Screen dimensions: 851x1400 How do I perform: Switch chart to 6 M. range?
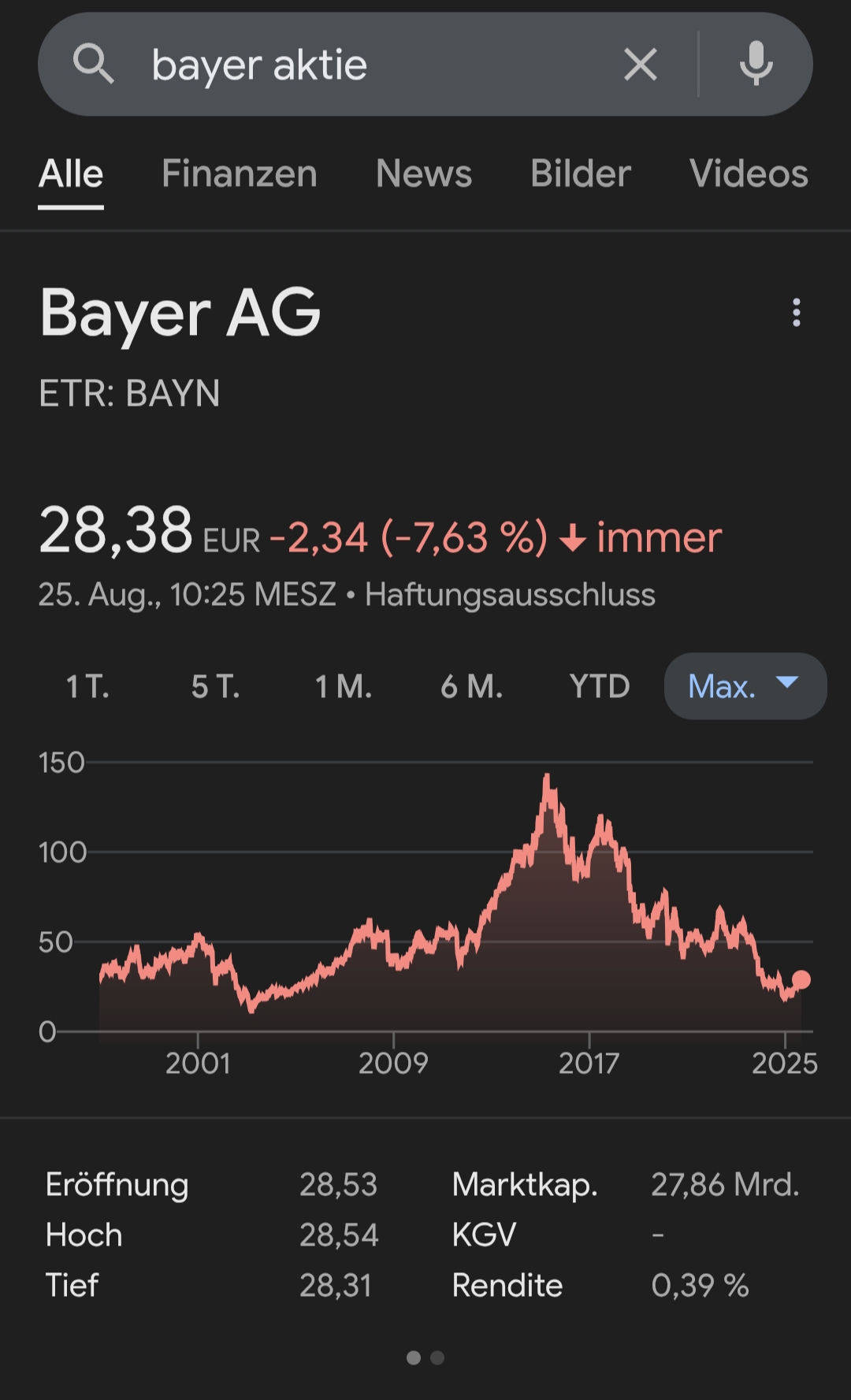471,686
